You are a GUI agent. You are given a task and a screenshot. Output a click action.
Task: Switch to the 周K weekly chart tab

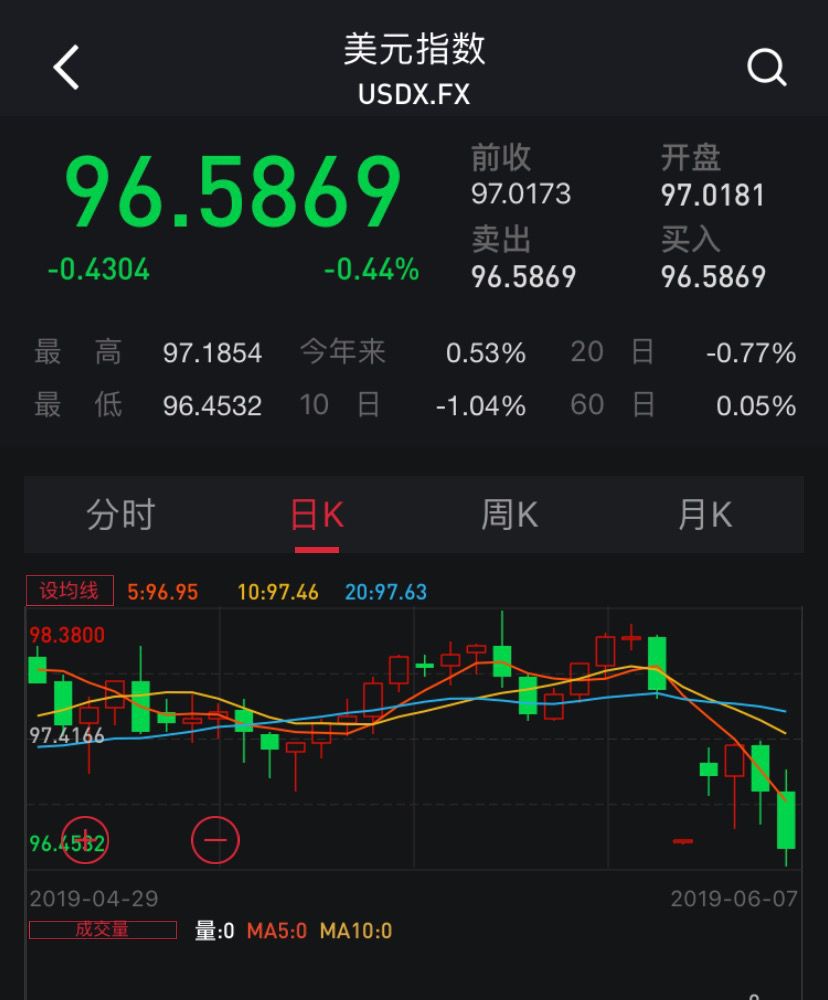pyautogui.click(x=509, y=514)
